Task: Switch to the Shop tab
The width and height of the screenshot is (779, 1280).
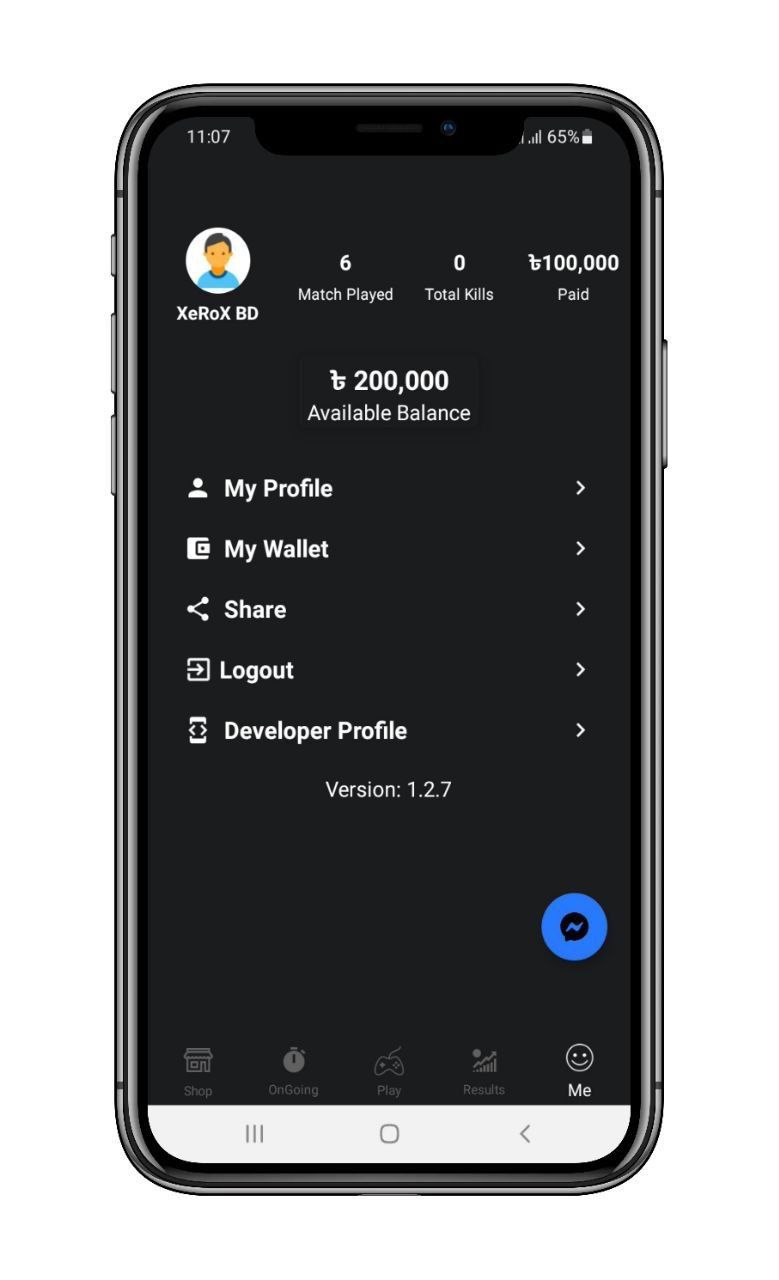Action: pyautogui.click(x=198, y=1071)
